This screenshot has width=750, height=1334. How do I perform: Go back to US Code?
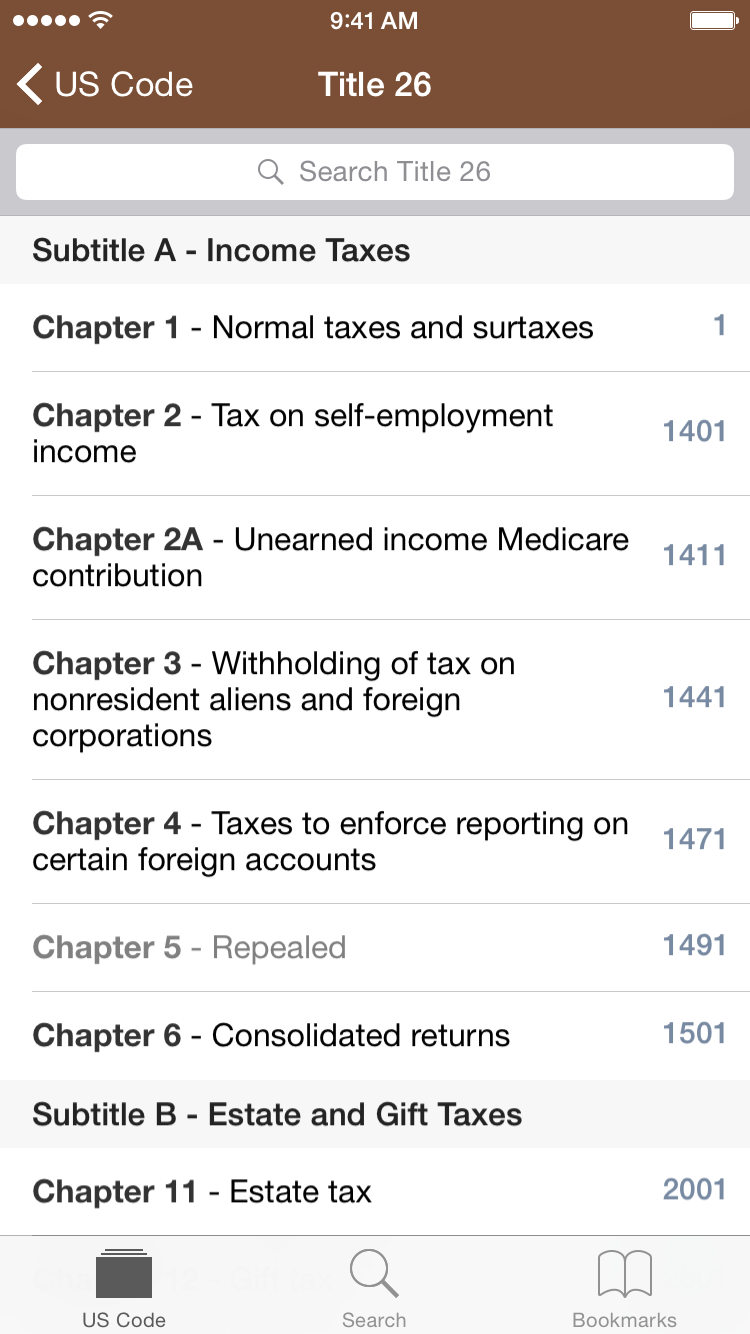click(x=106, y=85)
